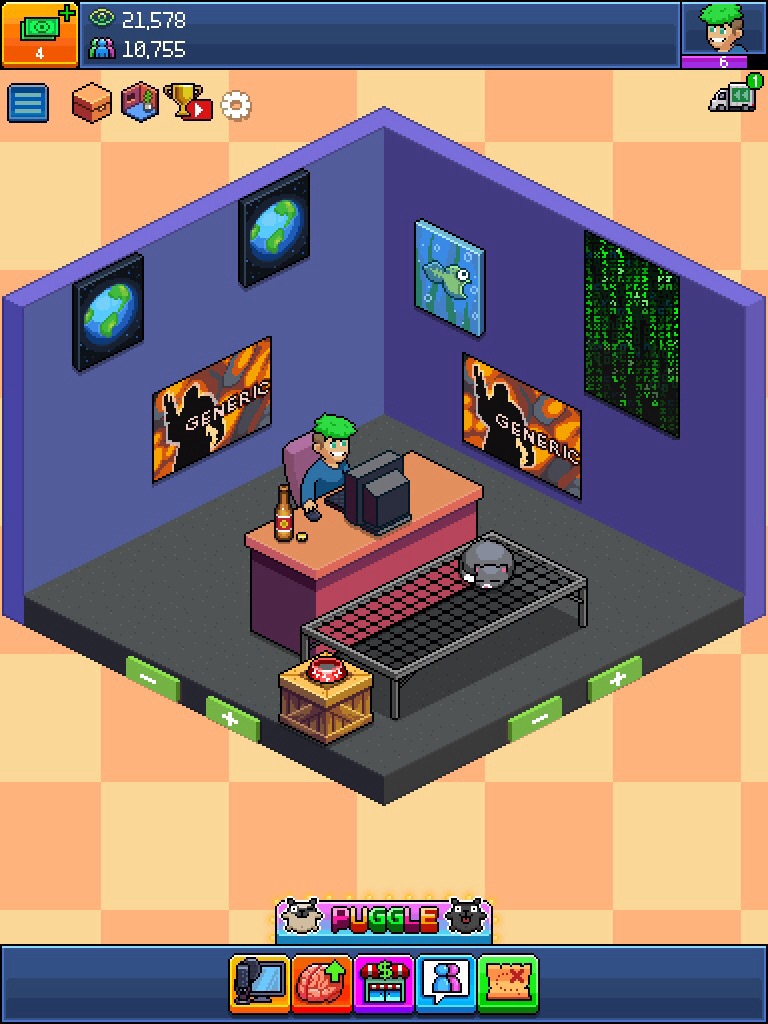768x1024 pixels.
Task: Tap the add cash button
Action: pyautogui.click(x=39, y=34)
